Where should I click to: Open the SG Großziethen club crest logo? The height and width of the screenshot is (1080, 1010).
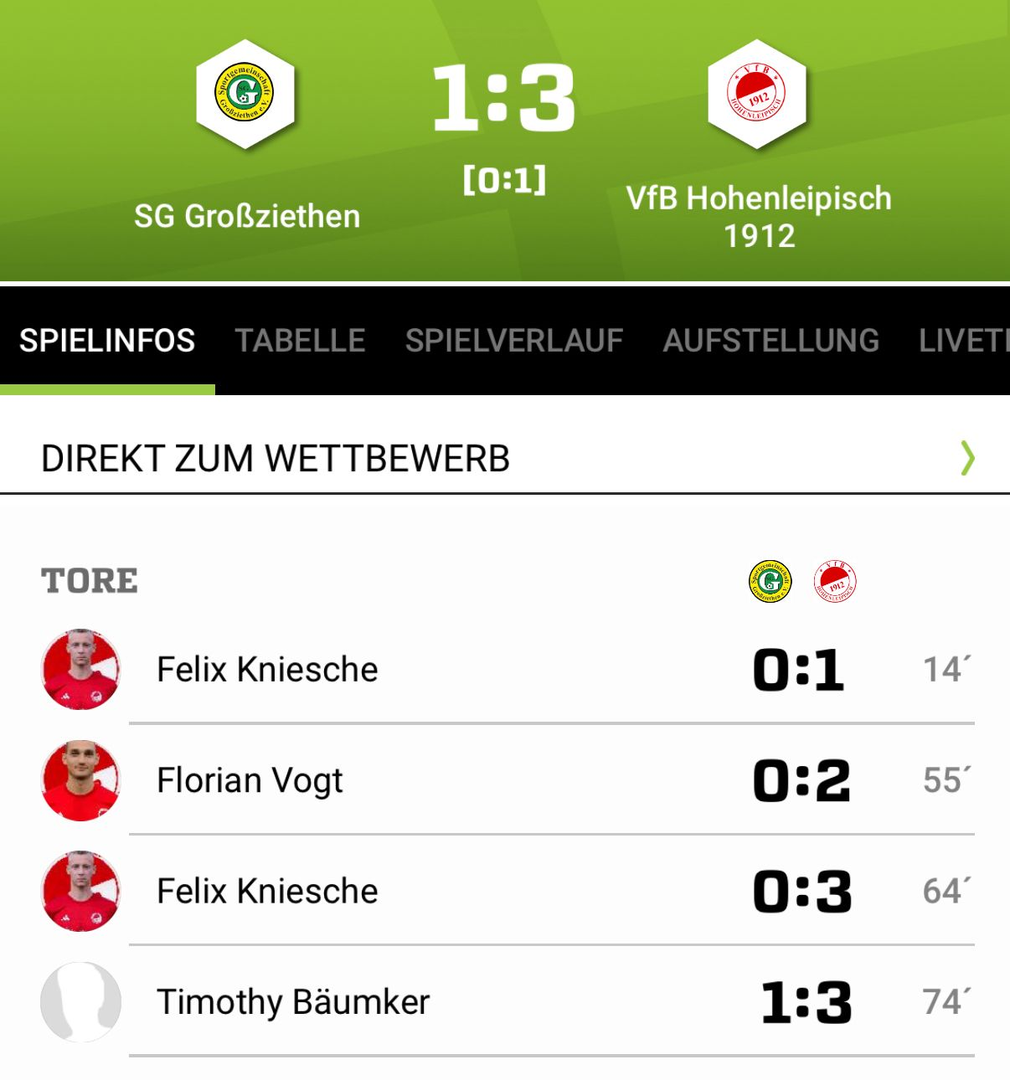click(x=246, y=97)
